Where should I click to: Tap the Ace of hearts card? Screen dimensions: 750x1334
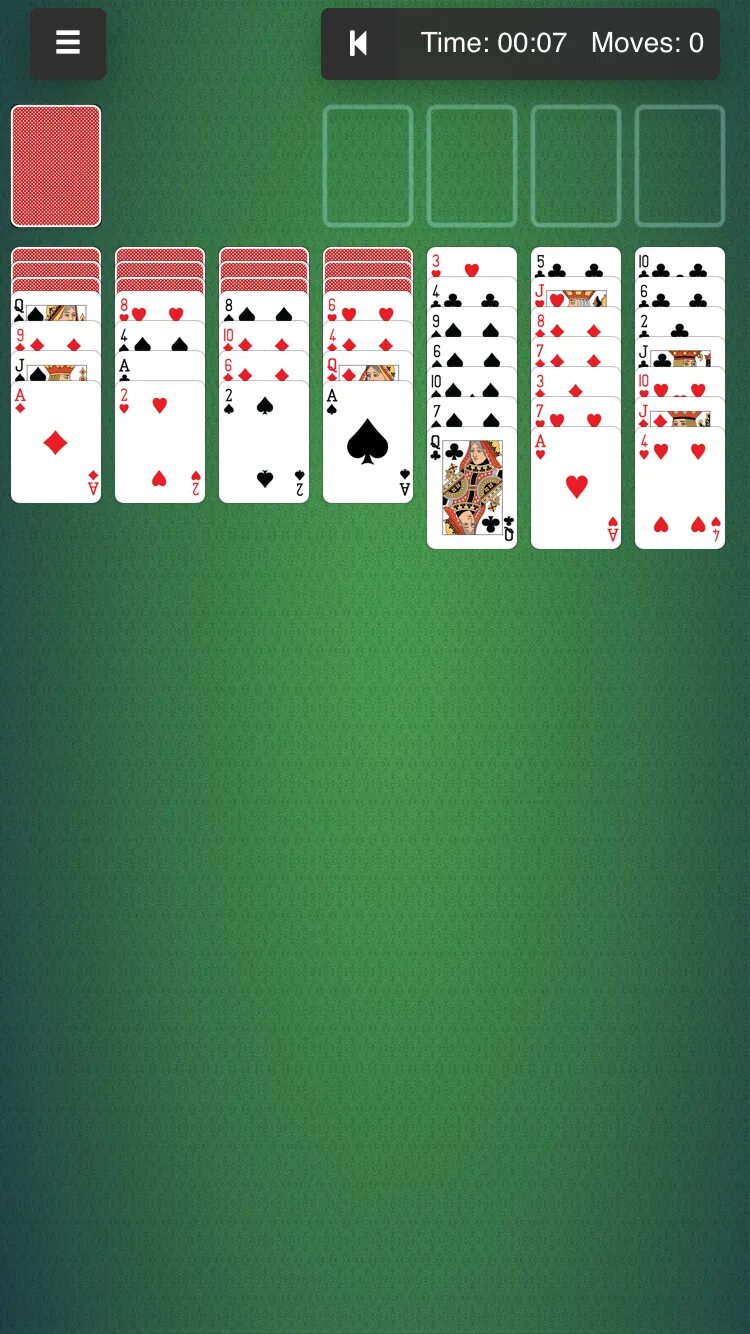click(576, 490)
